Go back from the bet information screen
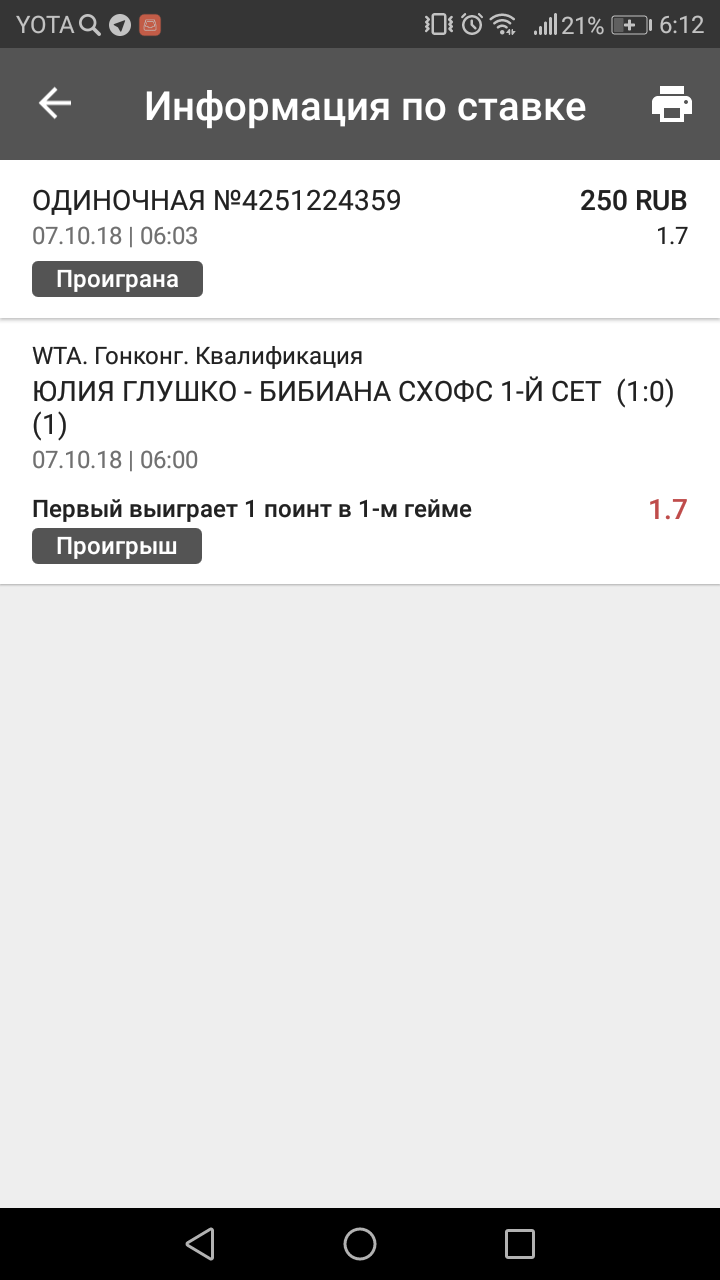Image resolution: width=720 pixels, height=1280 pixels. click(x=55, y=104)
